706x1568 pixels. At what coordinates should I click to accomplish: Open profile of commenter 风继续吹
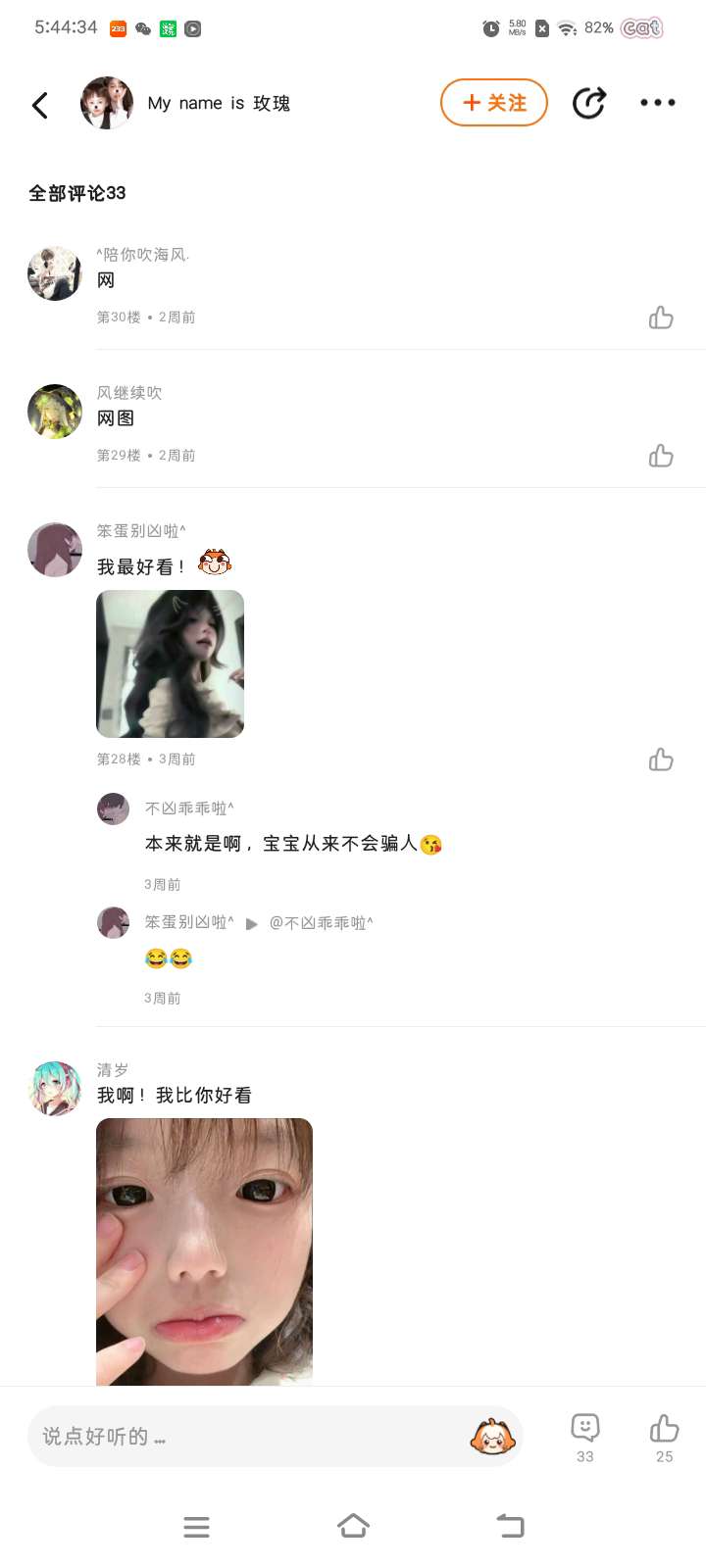(x=55, y=412)
